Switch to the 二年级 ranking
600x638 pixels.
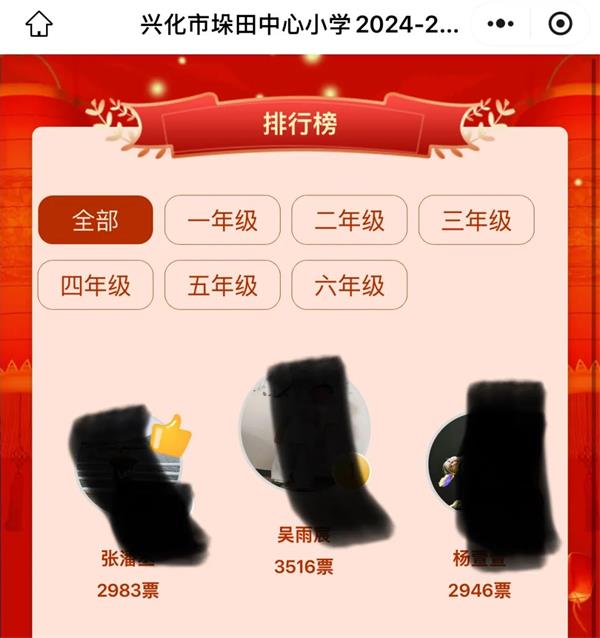[x=349, y=220]
